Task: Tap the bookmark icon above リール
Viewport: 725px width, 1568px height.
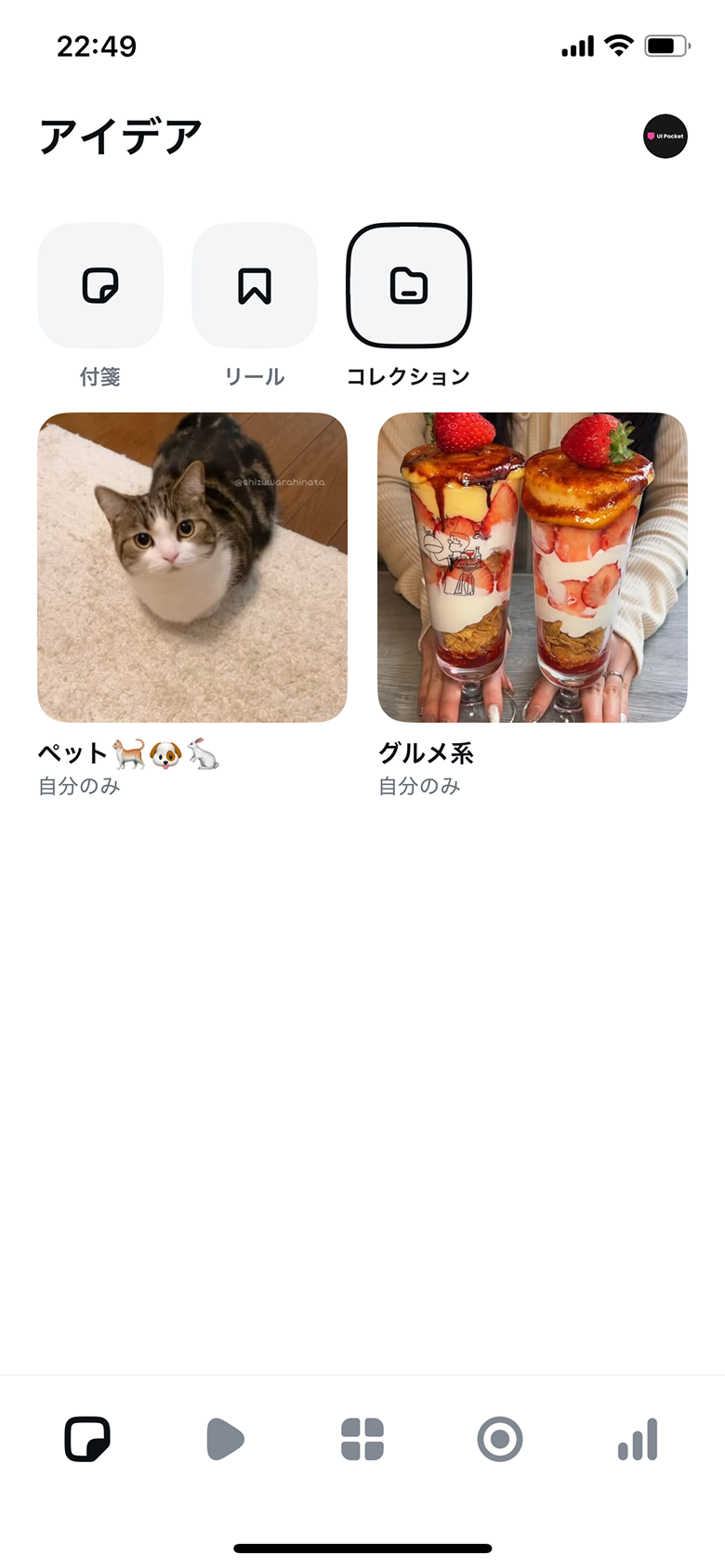Action: [x=254, y=285]
